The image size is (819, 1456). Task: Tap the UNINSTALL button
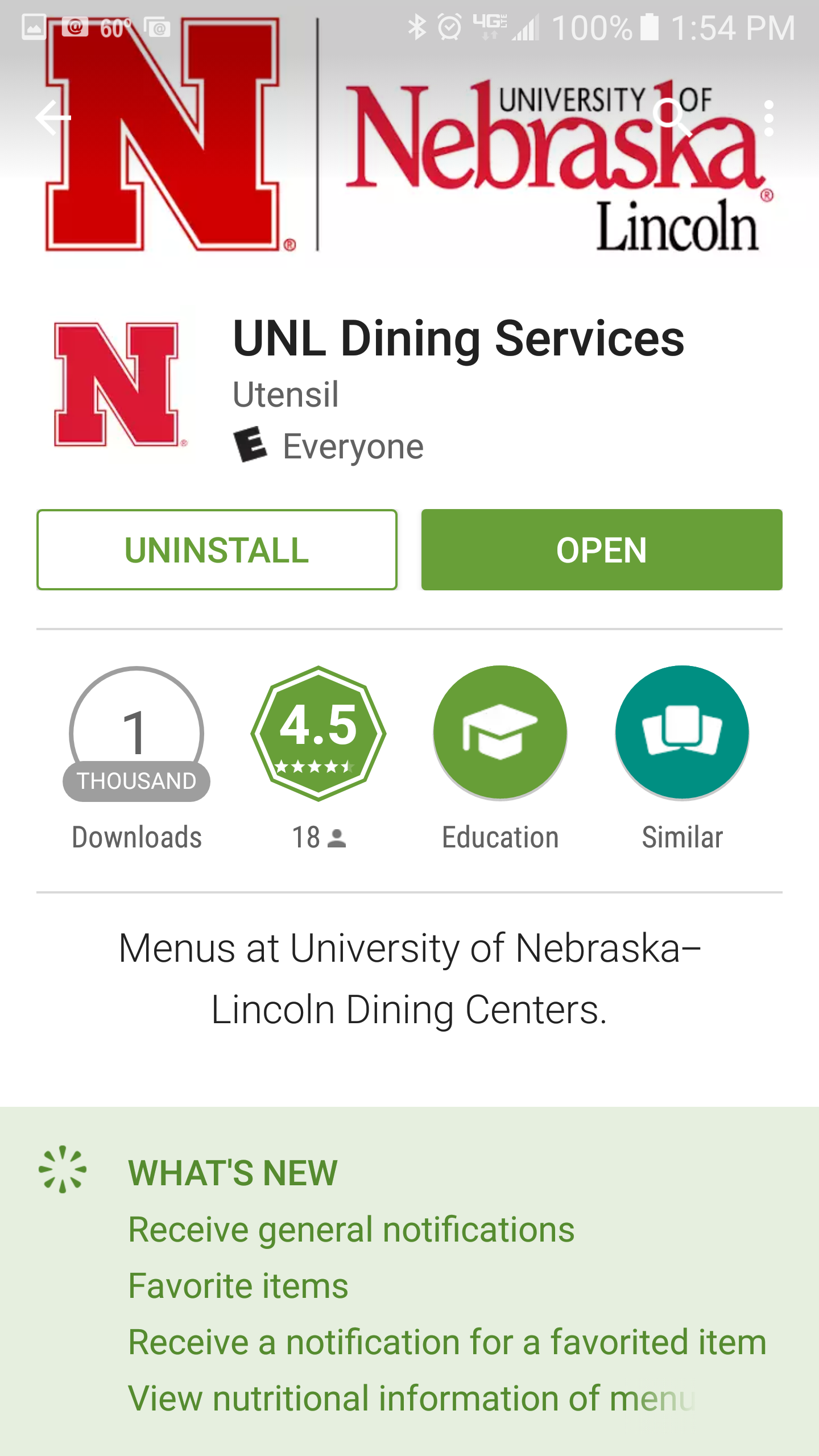tap(217, 549)
